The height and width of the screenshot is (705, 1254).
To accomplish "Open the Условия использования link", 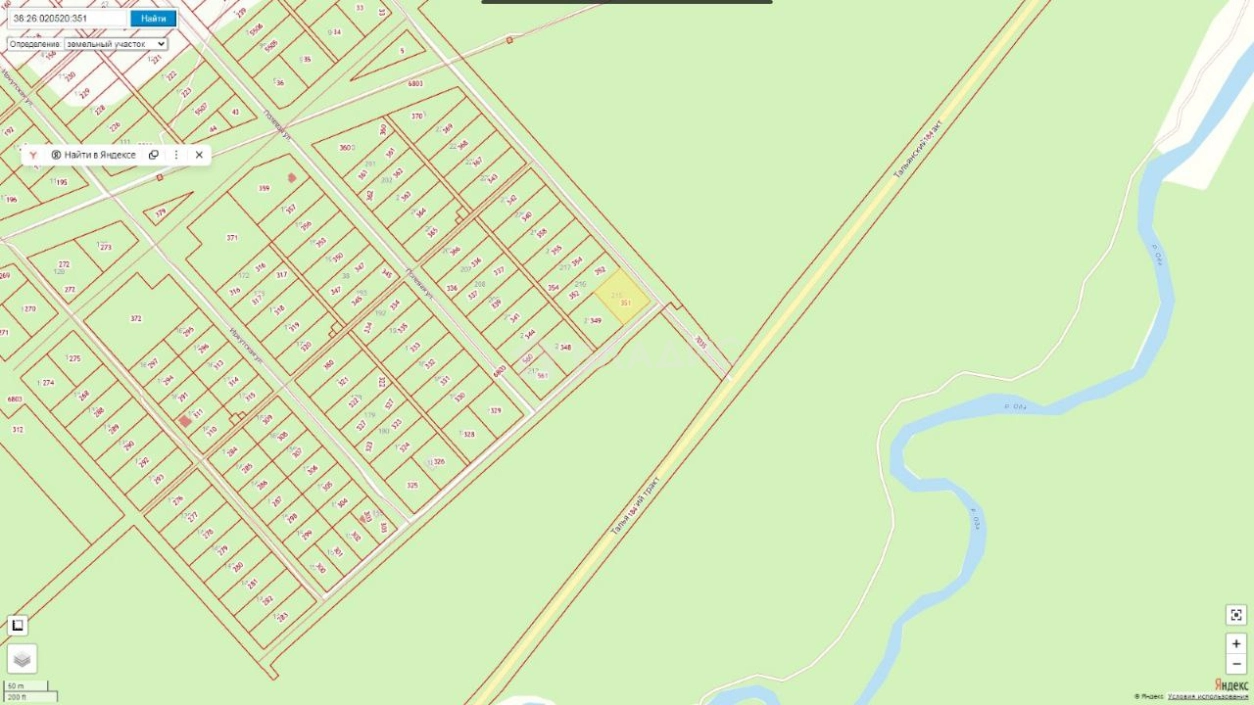I will point(1207,696).
